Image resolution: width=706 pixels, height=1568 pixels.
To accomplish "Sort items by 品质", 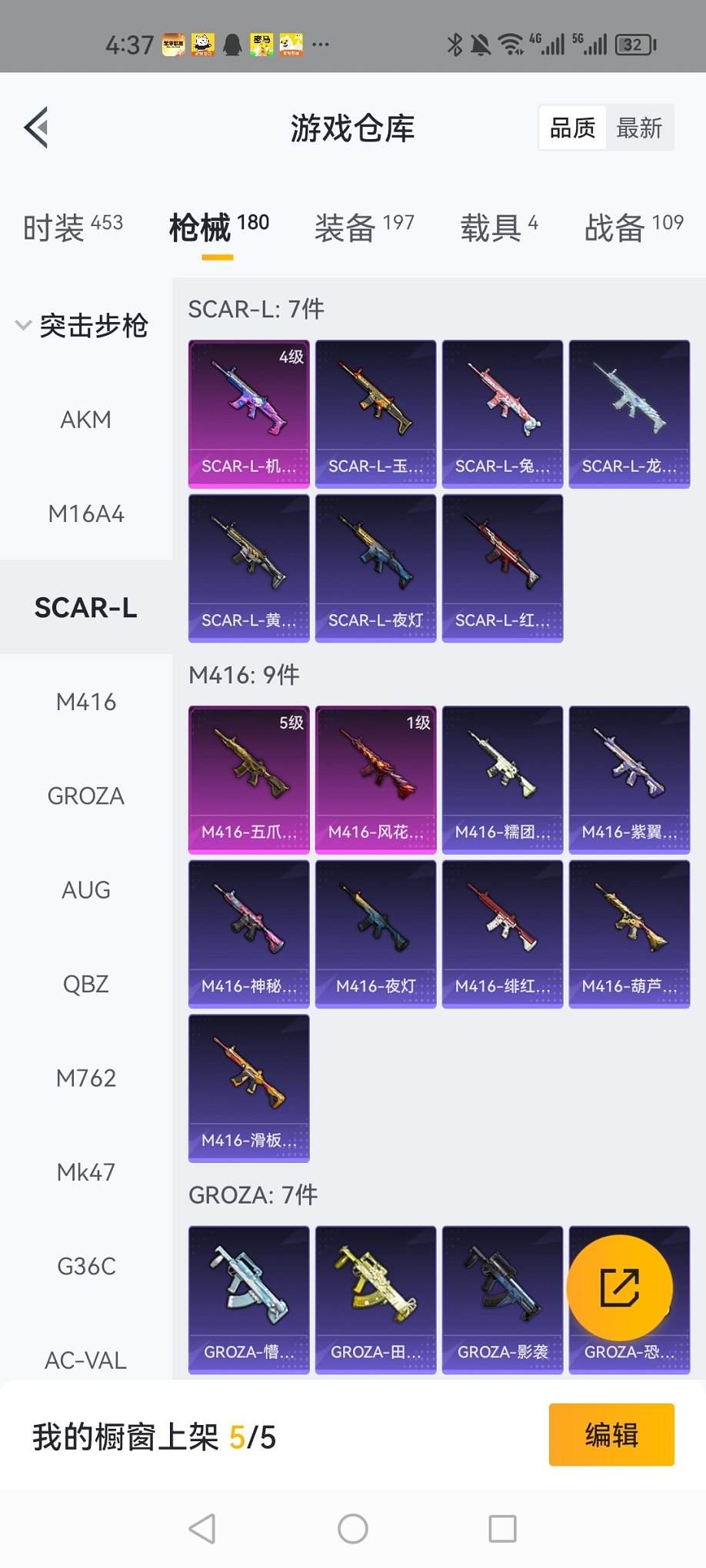I will (x=572, y=128).
